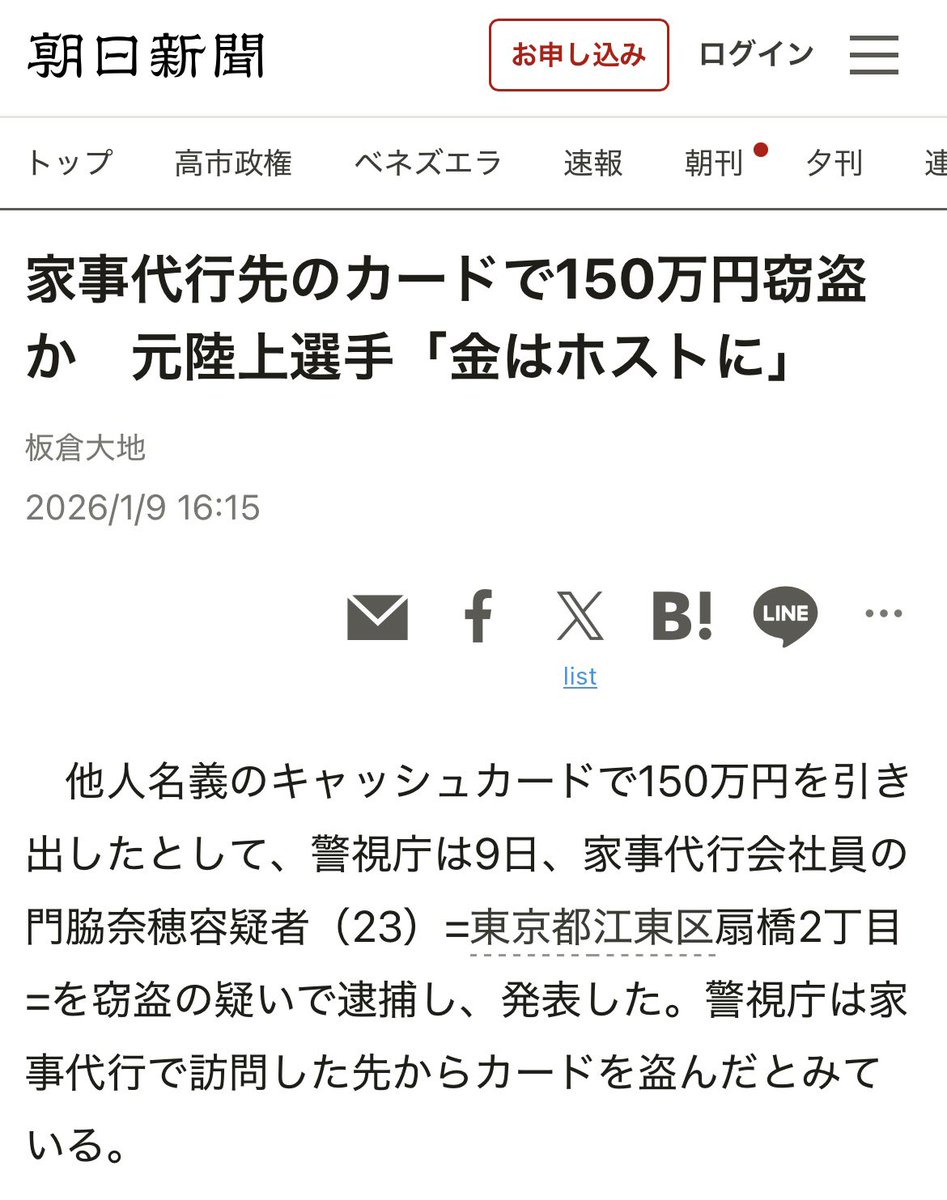This screenshot has width=947, height=1200.
Task: Open author 板倉大地's page
Action: 86,447
